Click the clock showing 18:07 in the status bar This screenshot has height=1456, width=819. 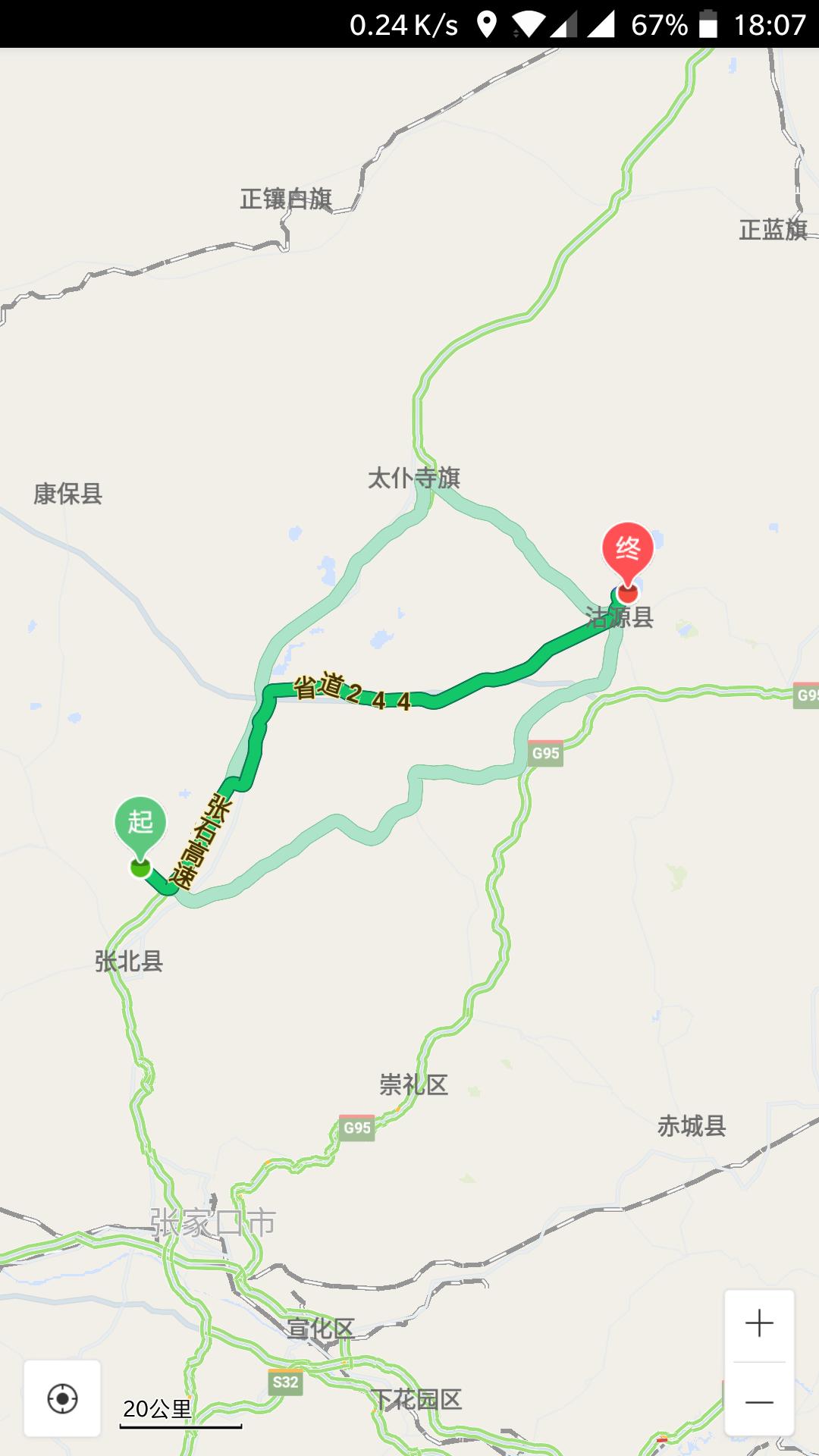[770, 23]
